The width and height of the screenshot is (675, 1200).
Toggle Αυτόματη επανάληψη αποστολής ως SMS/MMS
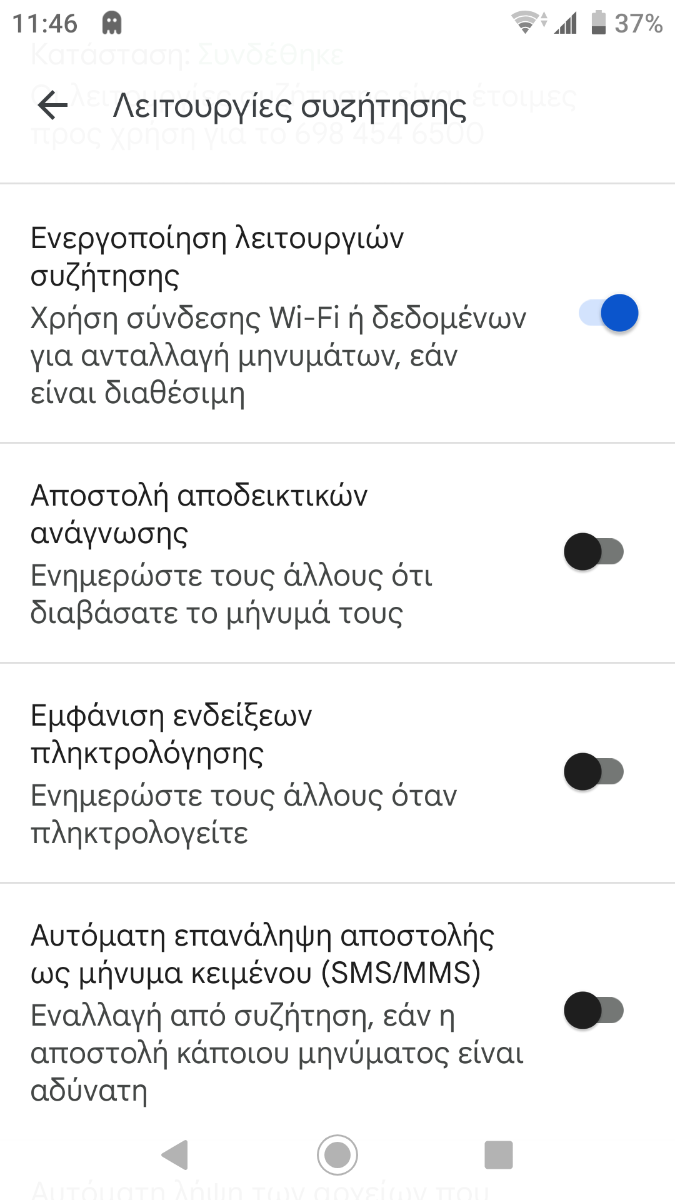[593, 1011]
